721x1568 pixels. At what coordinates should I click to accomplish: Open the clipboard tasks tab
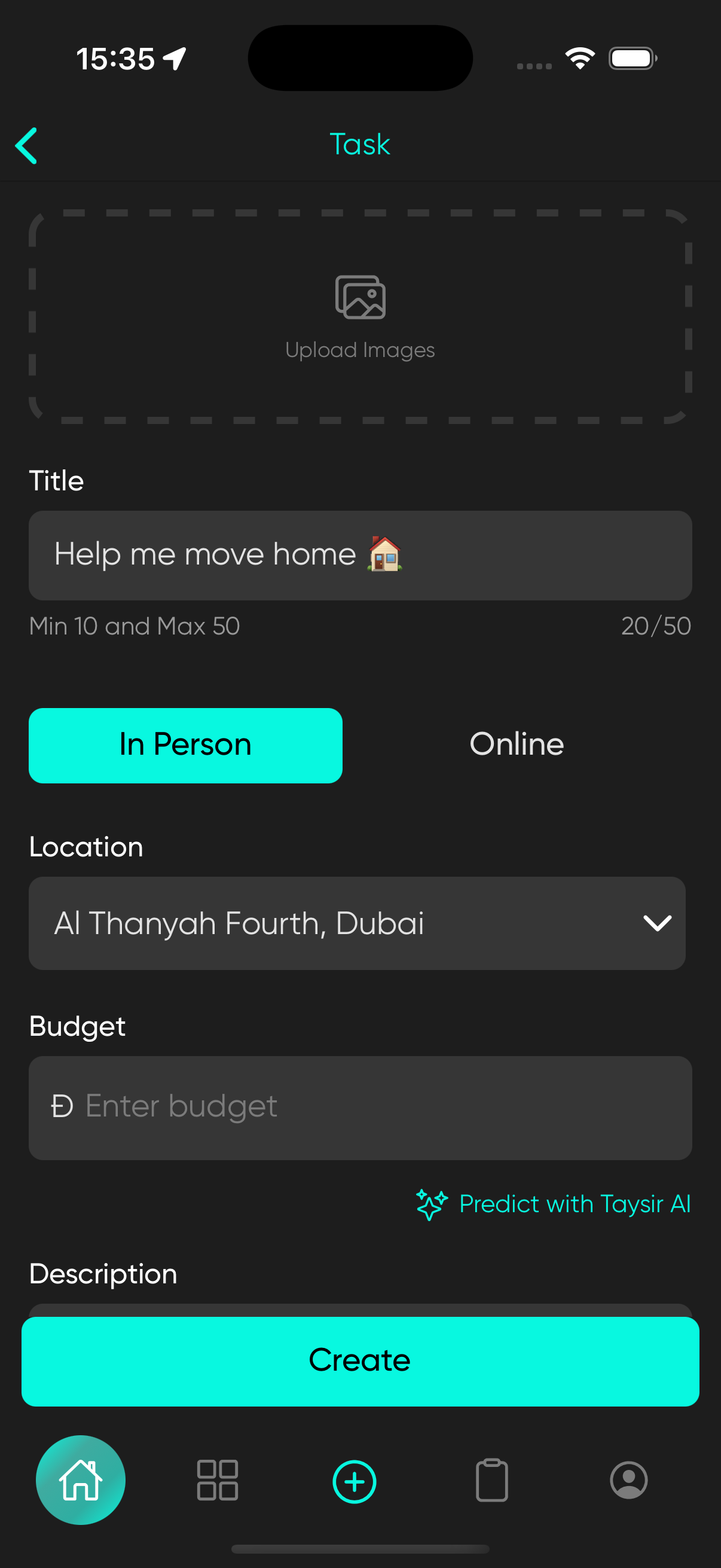point(491,1479)
